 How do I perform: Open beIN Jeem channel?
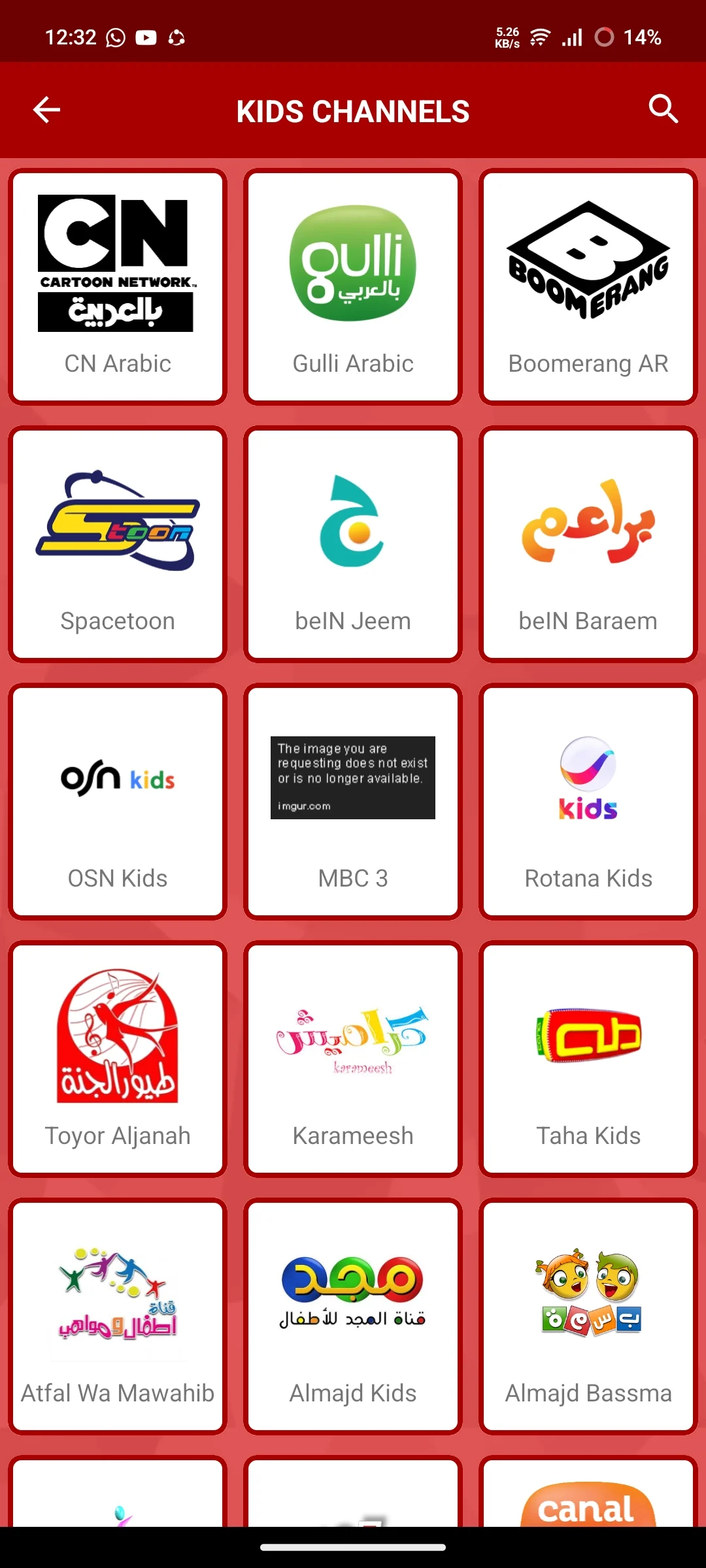point(353,544)
